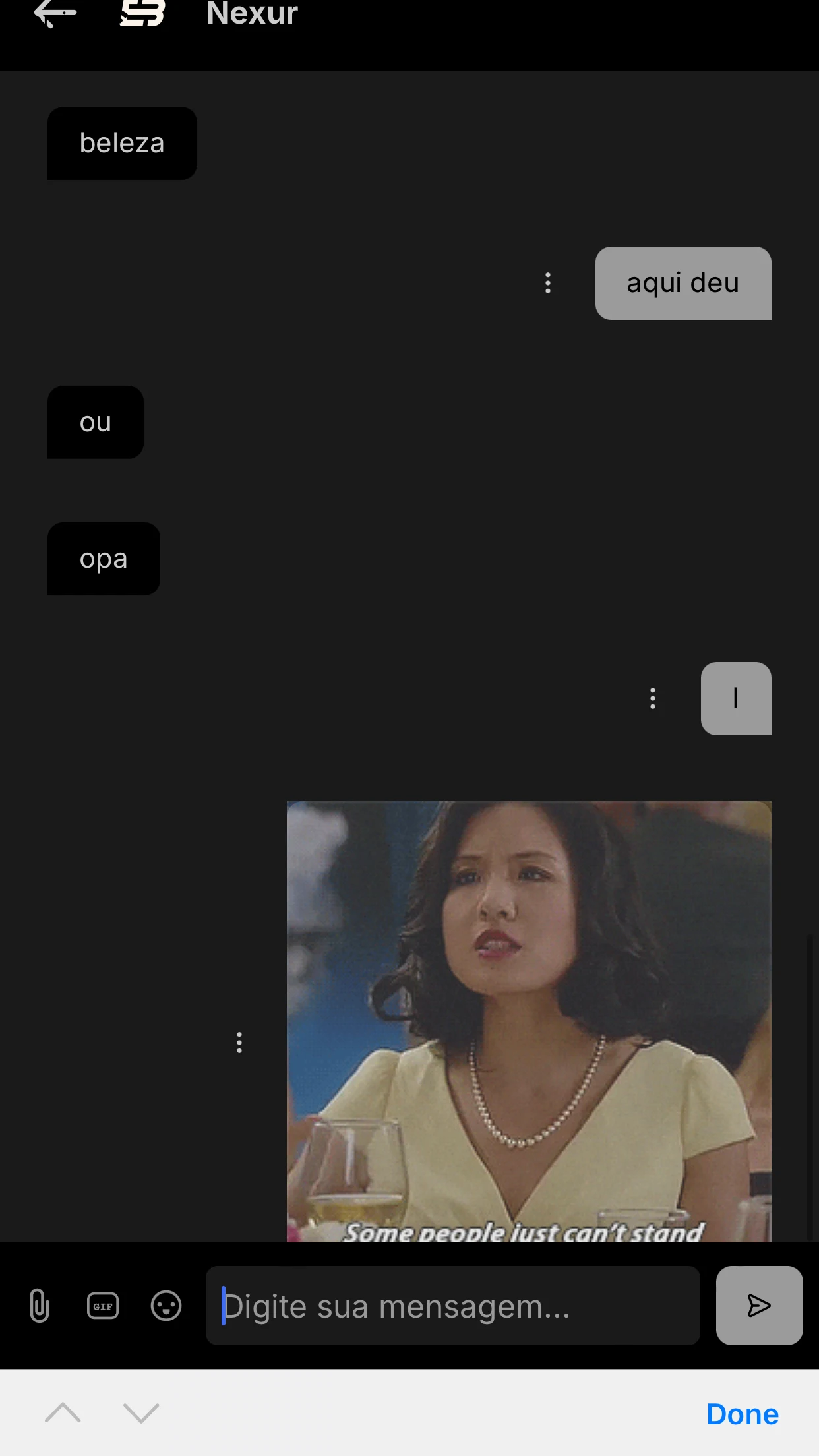The image size is (819, 1456).
Task: Jump to the previous field with the up chevron
Action: [63, 1413]
